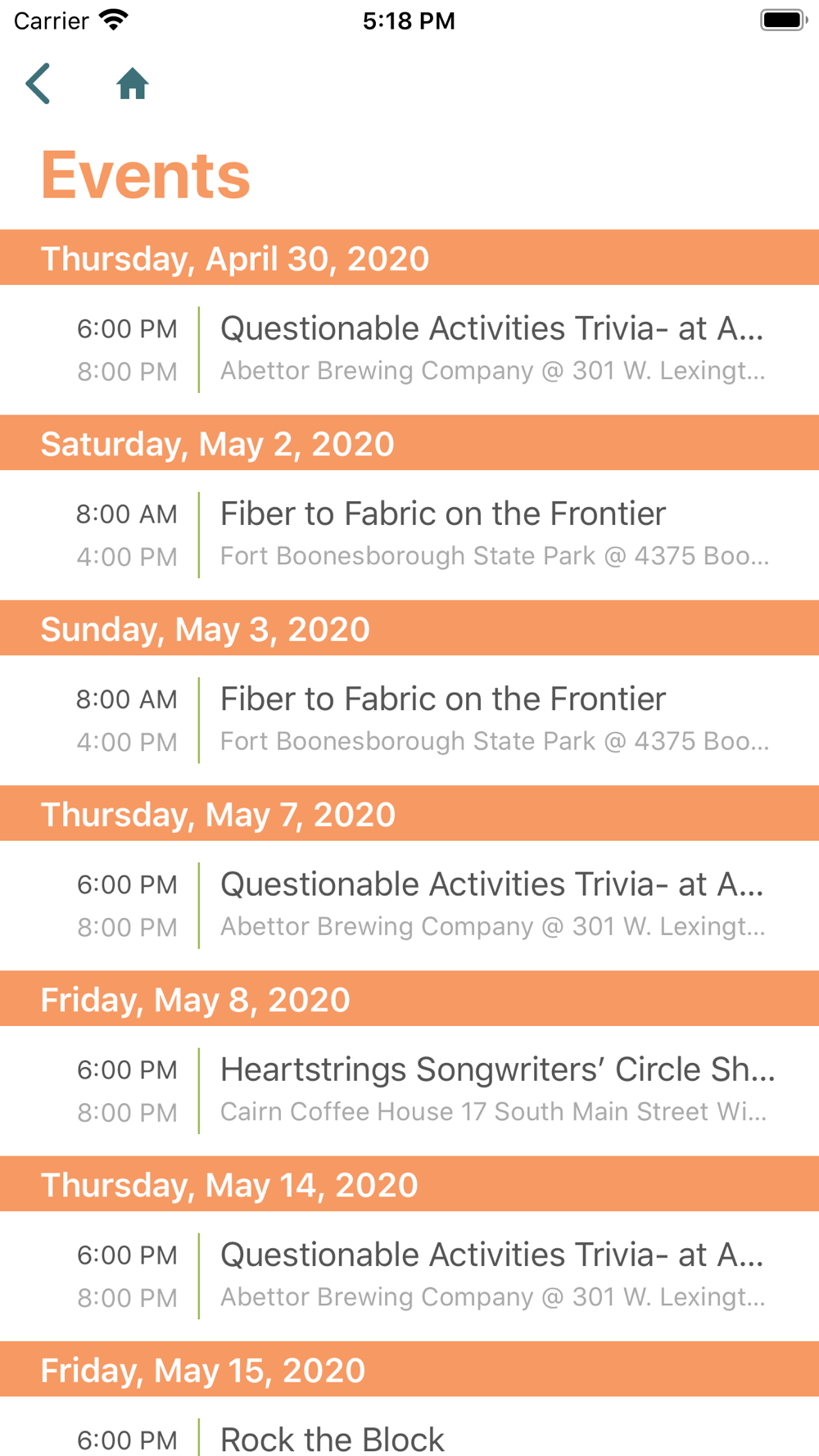819x1456 pixels.
Task: Open the April 30 Questionable Activities Trivia event
Action: pyautogui.click(x=409, y=350)
